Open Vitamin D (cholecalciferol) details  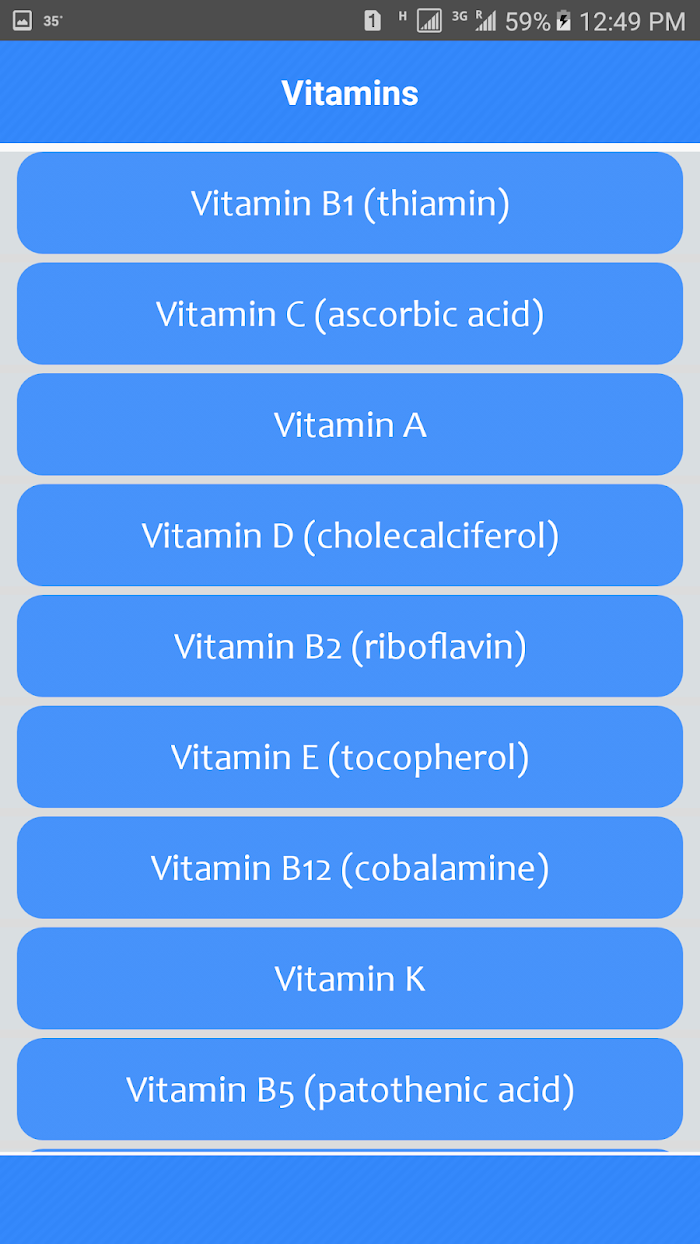pyautogui.click(x=350, y=536)
